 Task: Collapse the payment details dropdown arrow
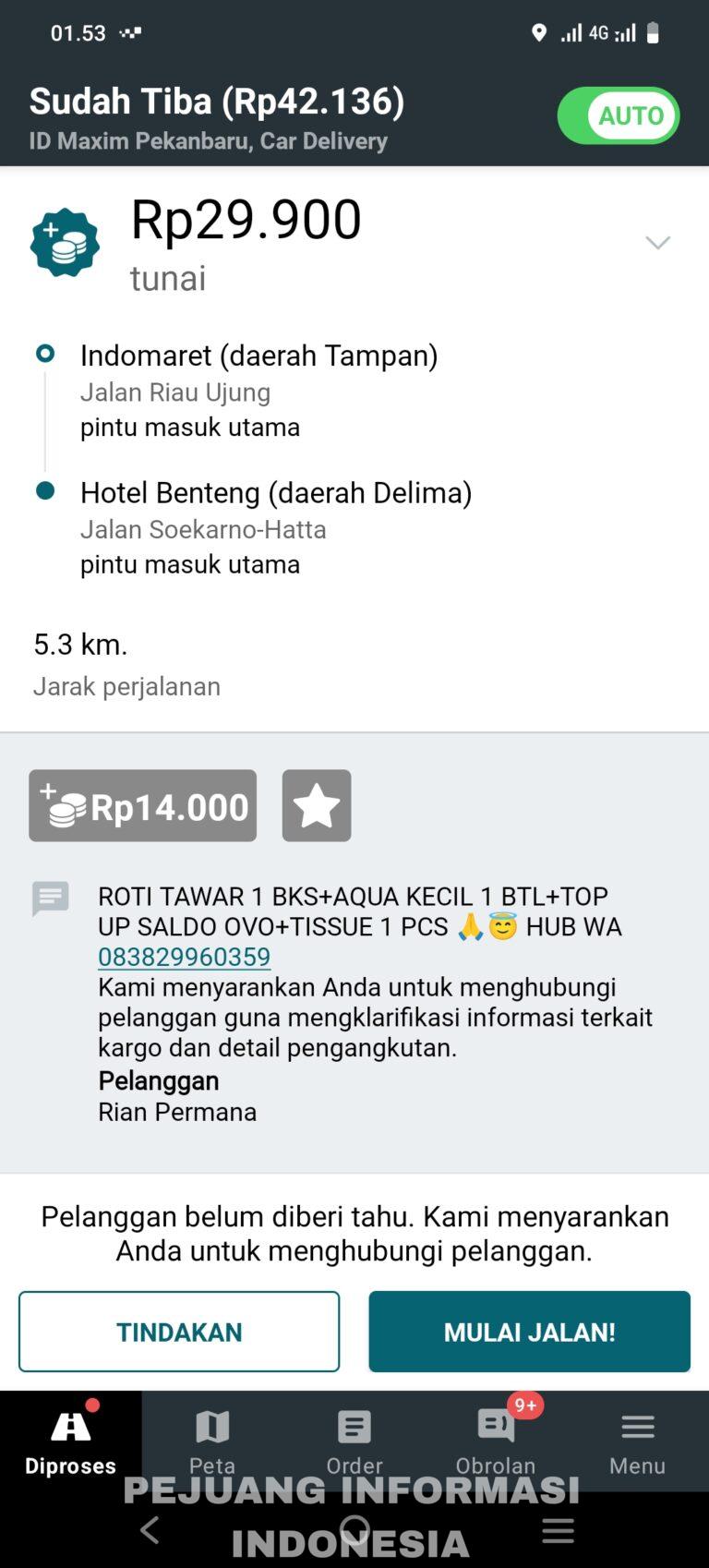tap(658, 242)
